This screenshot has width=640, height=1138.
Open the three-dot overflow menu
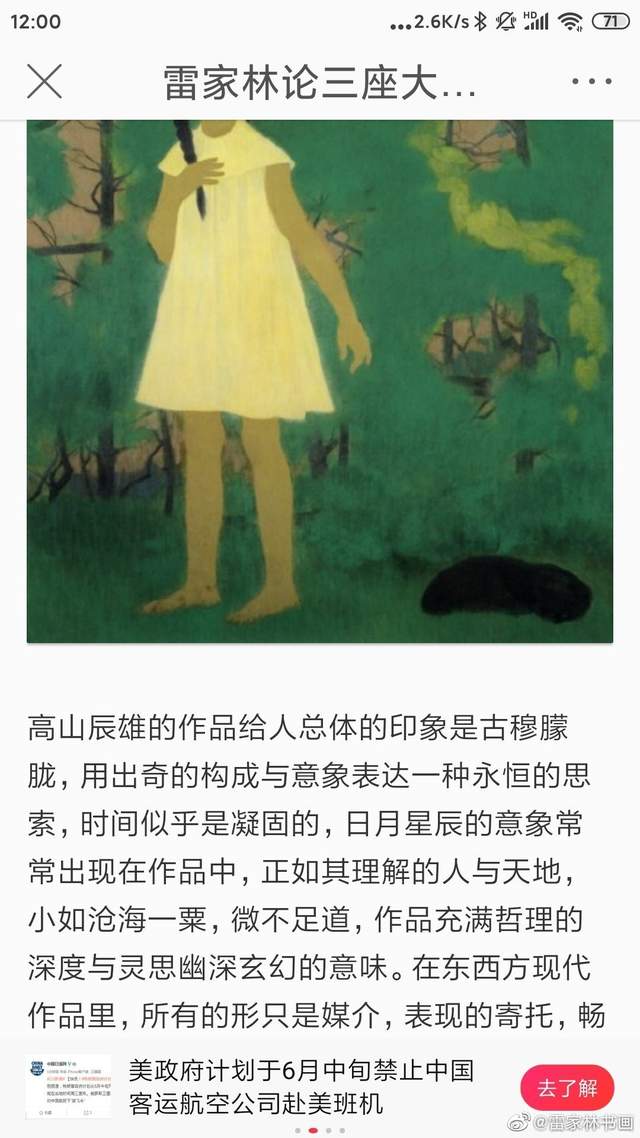(591, 81)
